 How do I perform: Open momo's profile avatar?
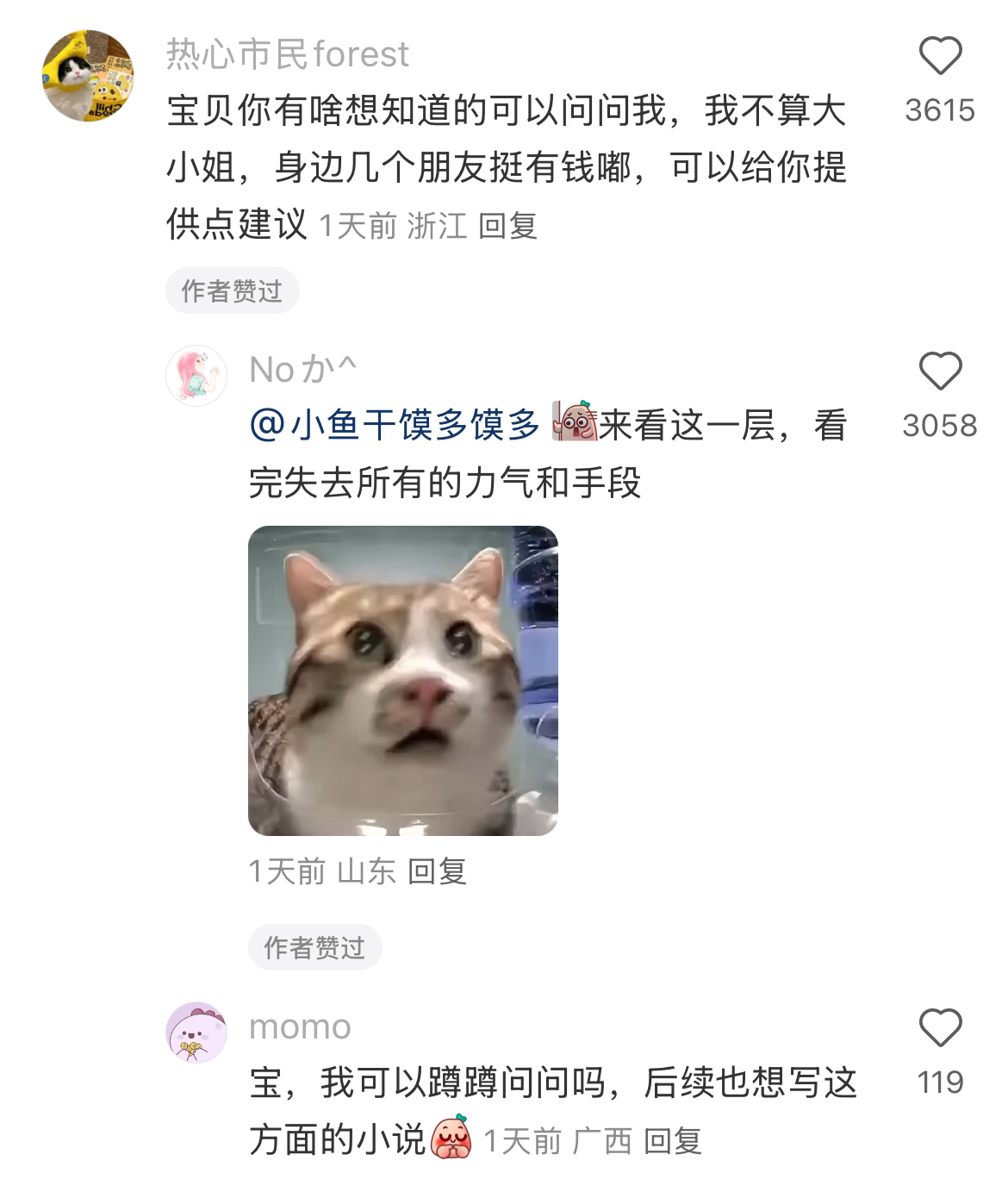pyautogui.click(x=196, y=1033)
